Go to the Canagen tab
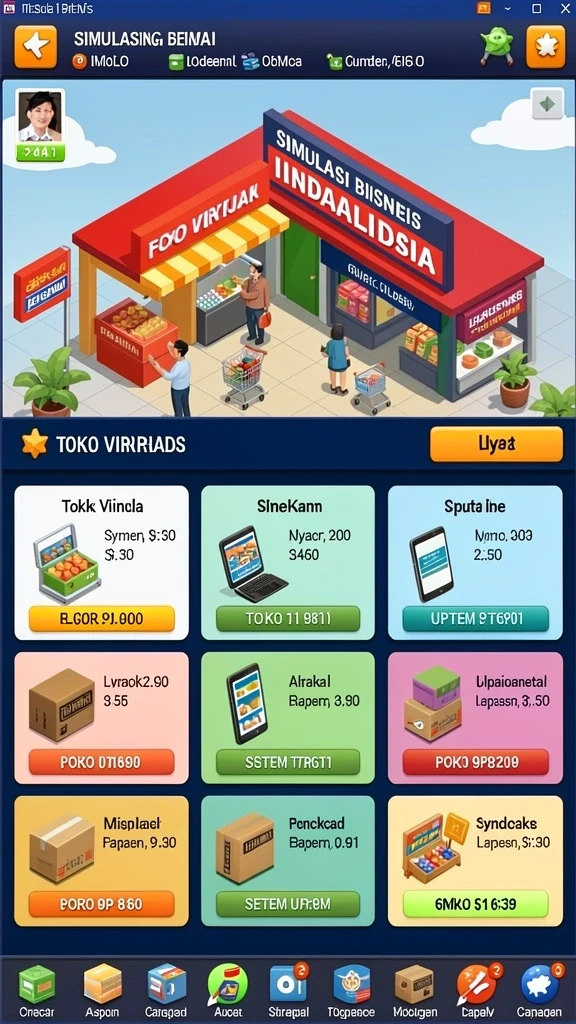Screen dimensions: 576x1024 pos(539,991)
